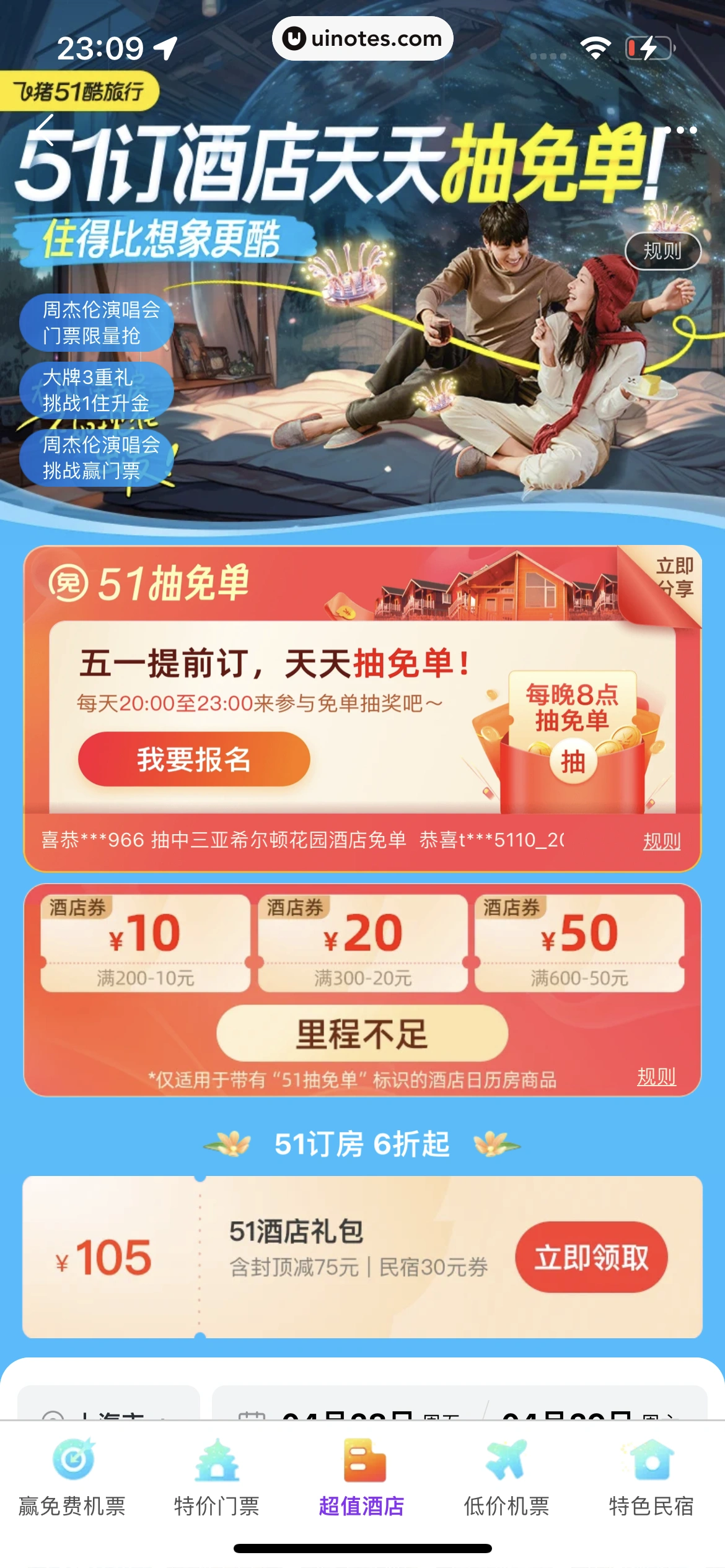This screenshot has width=725, height=1568.
Task: Tap the 抽 red envelope button
Action: pyautogui.click(x=573, y=762)
